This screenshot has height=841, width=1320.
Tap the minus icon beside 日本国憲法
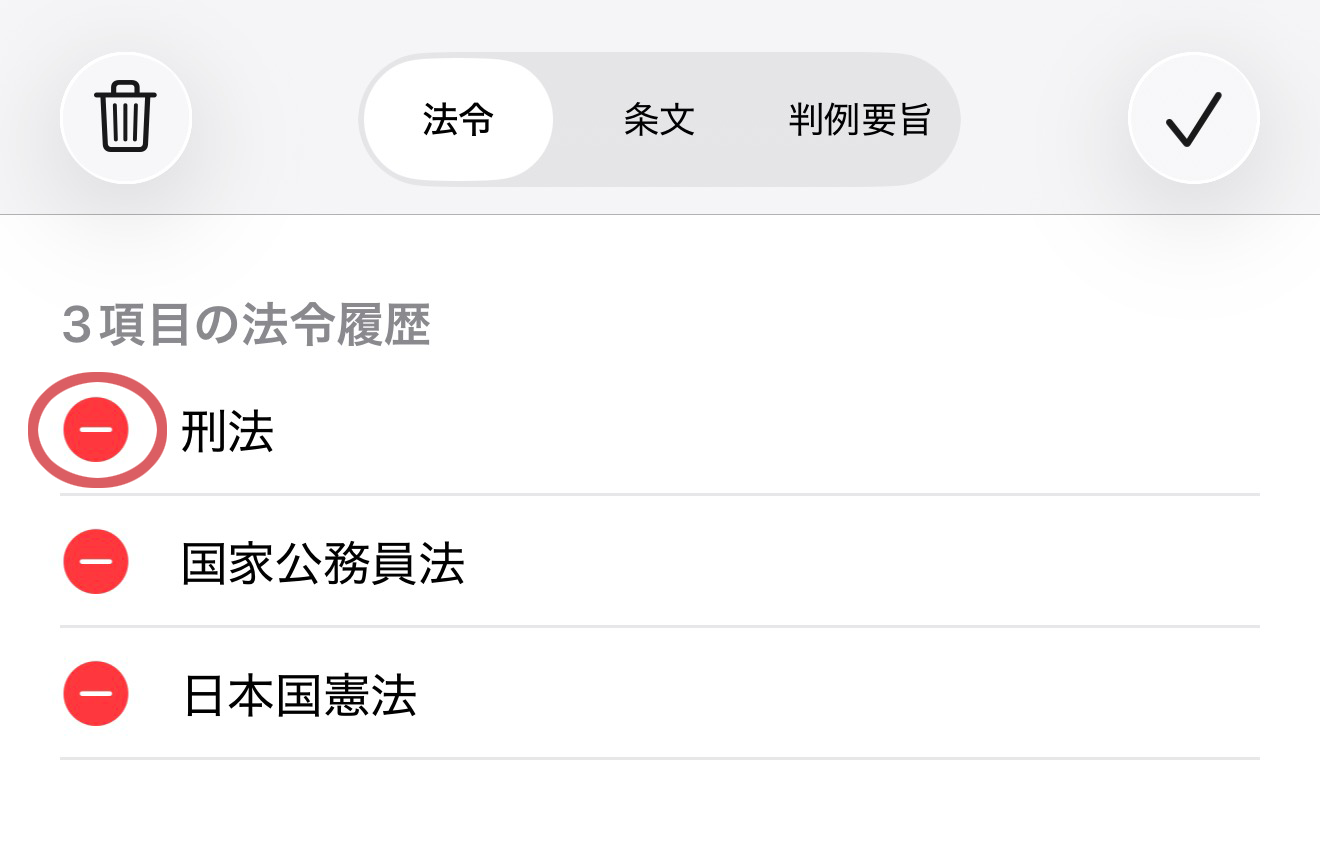pyautogui.click(x=96, y=694)
